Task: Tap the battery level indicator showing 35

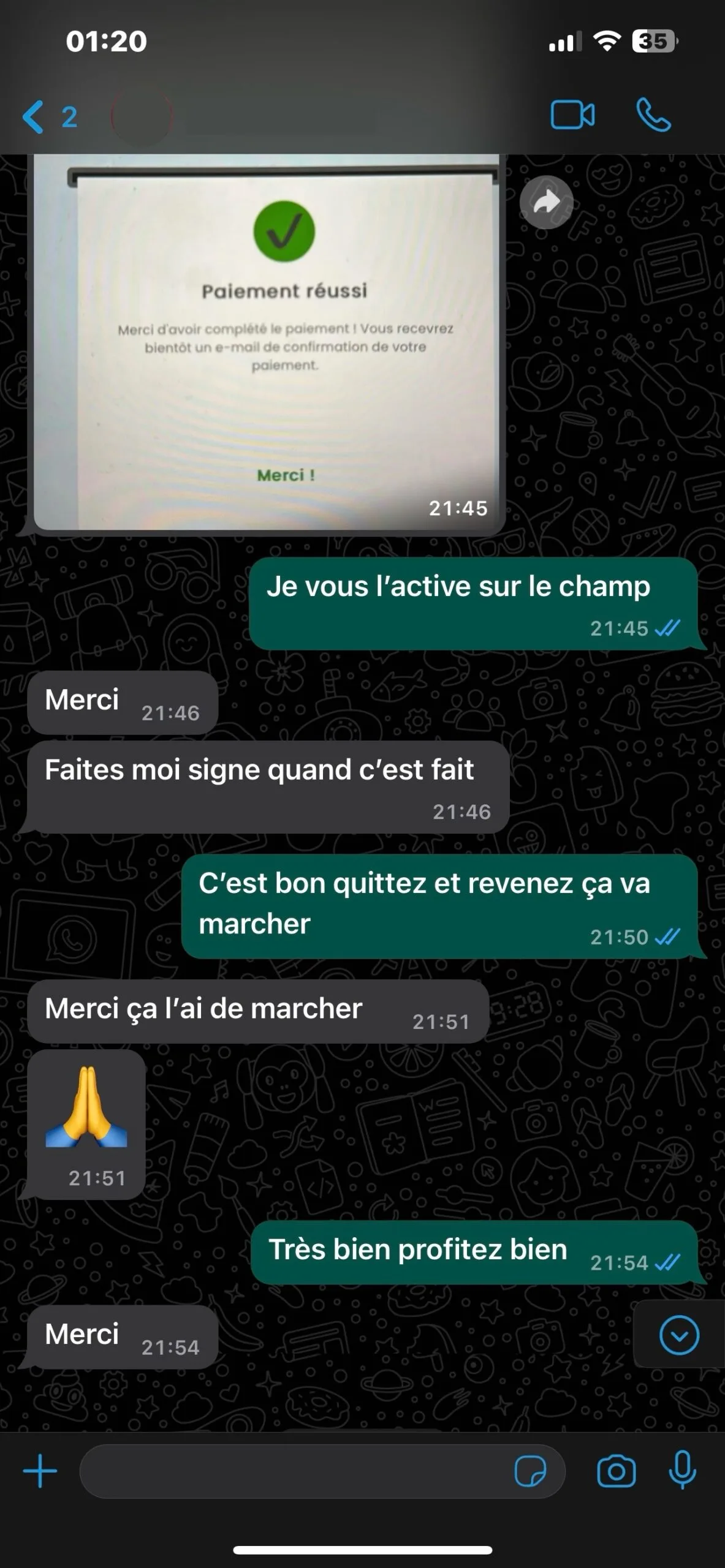Action: click(x=653, y=41)
